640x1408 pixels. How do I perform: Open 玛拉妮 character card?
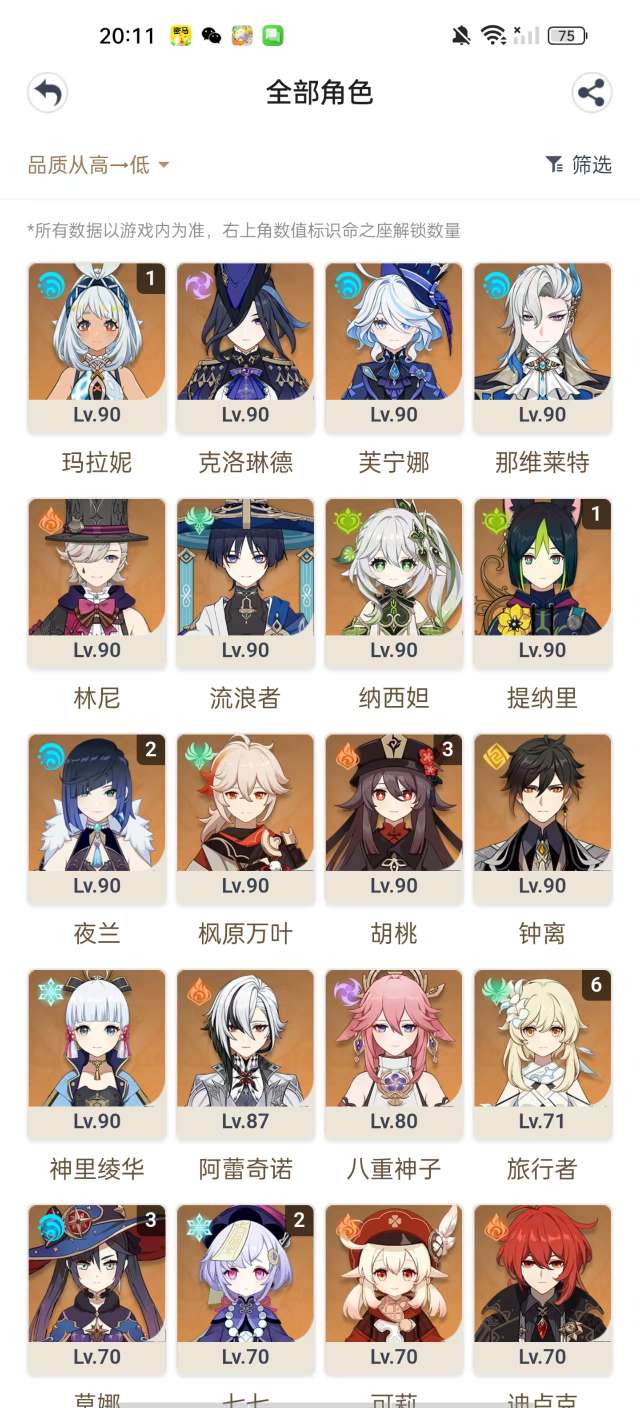[x=97, y=347]
